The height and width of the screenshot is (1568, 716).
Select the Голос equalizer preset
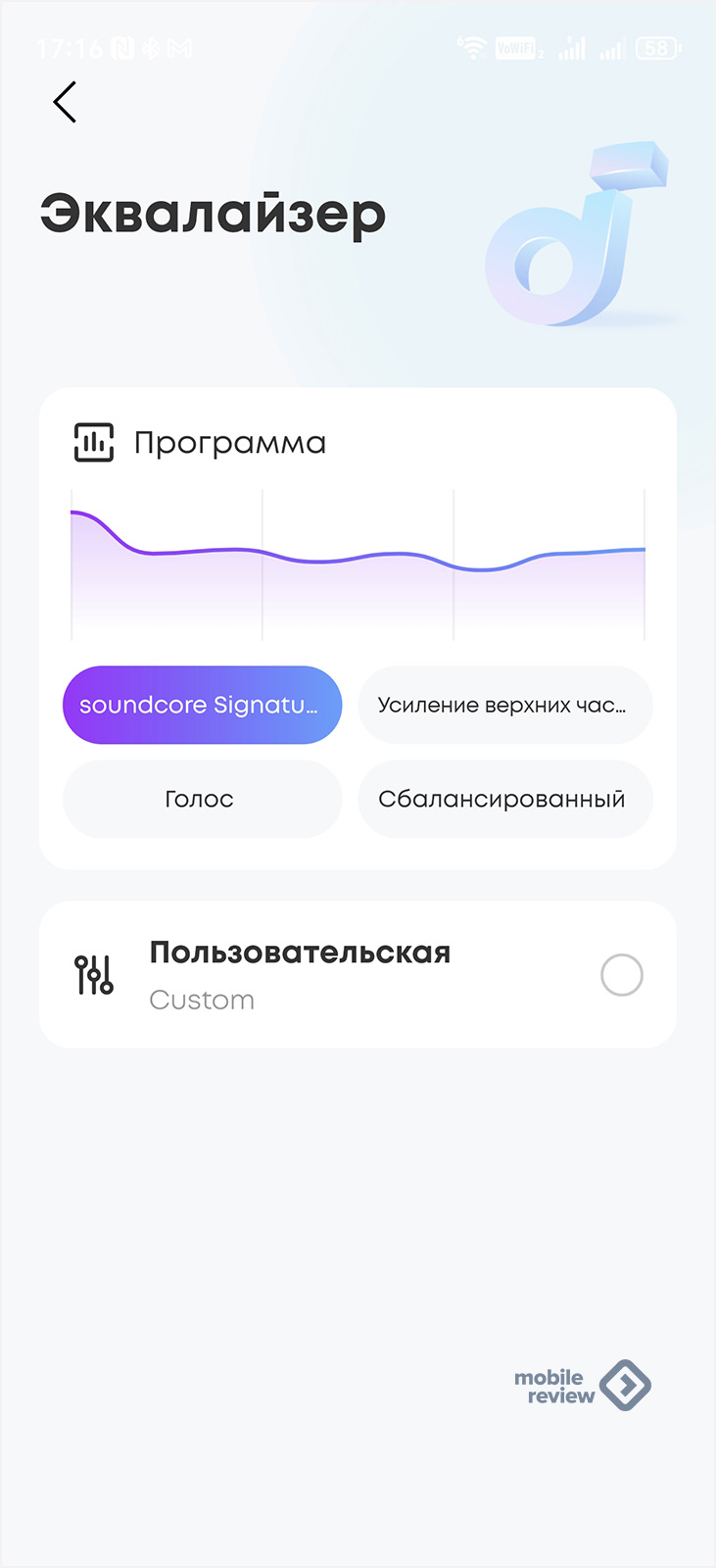(x=203, y=799)
